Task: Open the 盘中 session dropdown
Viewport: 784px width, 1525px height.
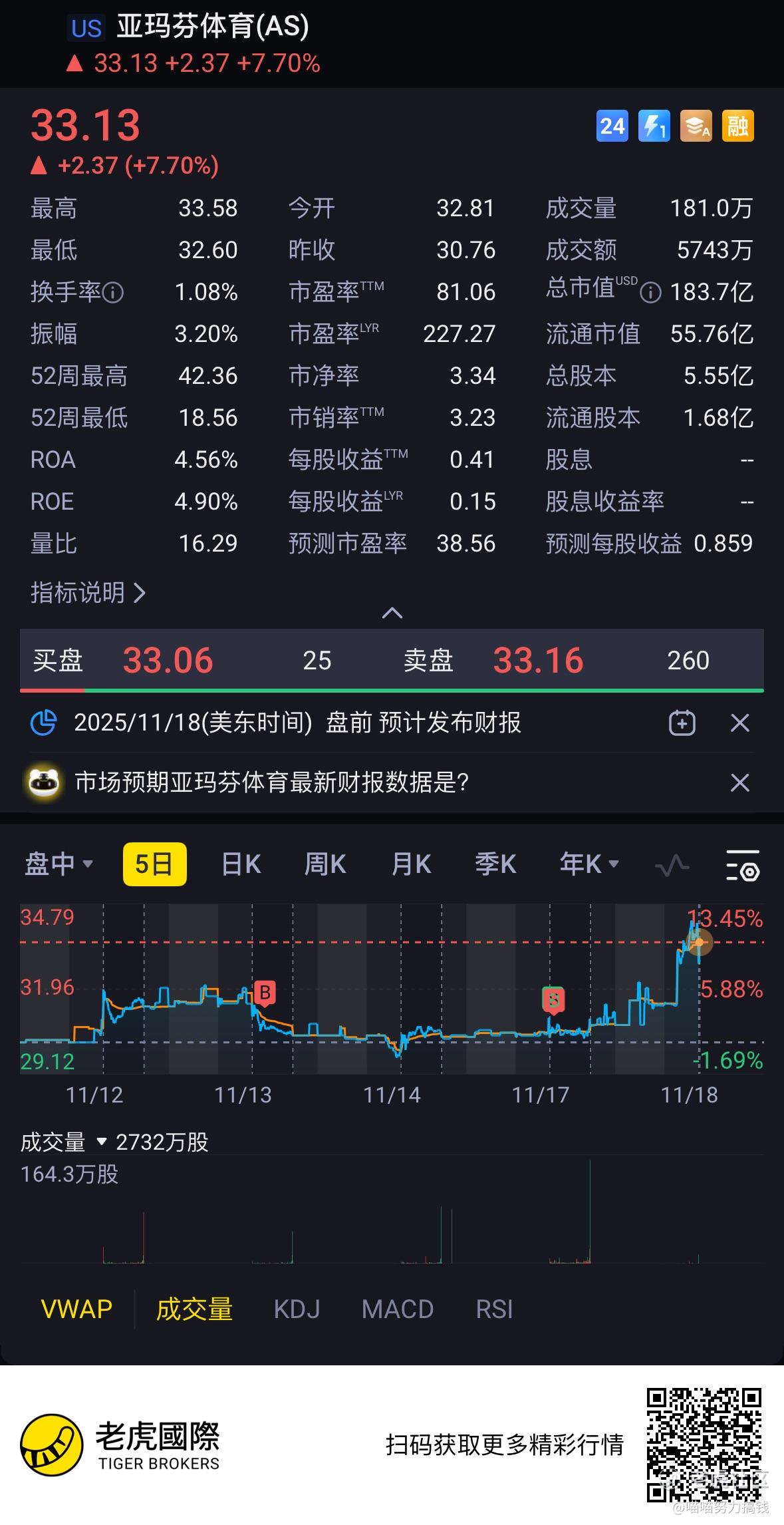Action: 59,864
